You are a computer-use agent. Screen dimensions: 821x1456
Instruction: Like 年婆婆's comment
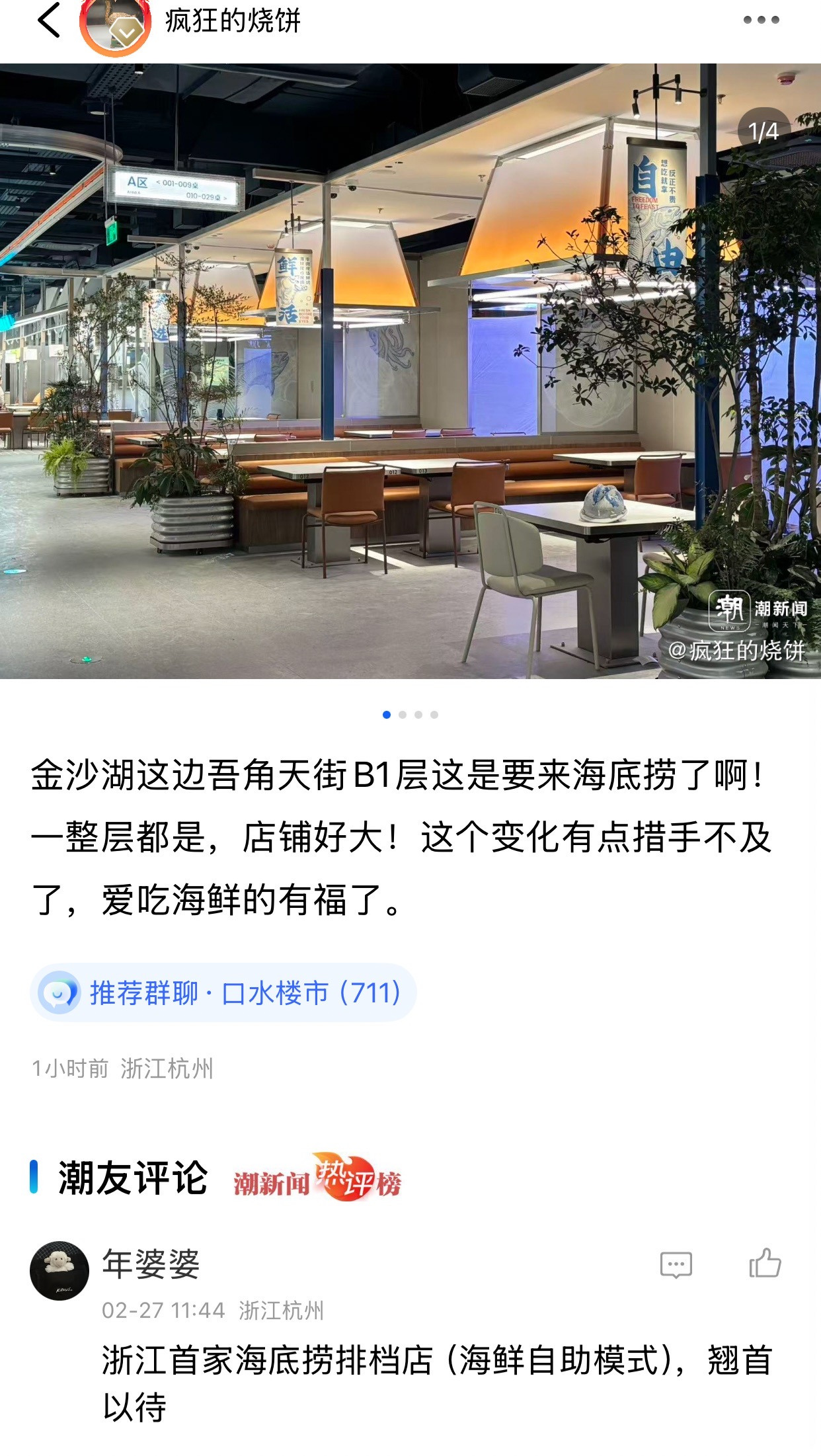(765, 1264)
